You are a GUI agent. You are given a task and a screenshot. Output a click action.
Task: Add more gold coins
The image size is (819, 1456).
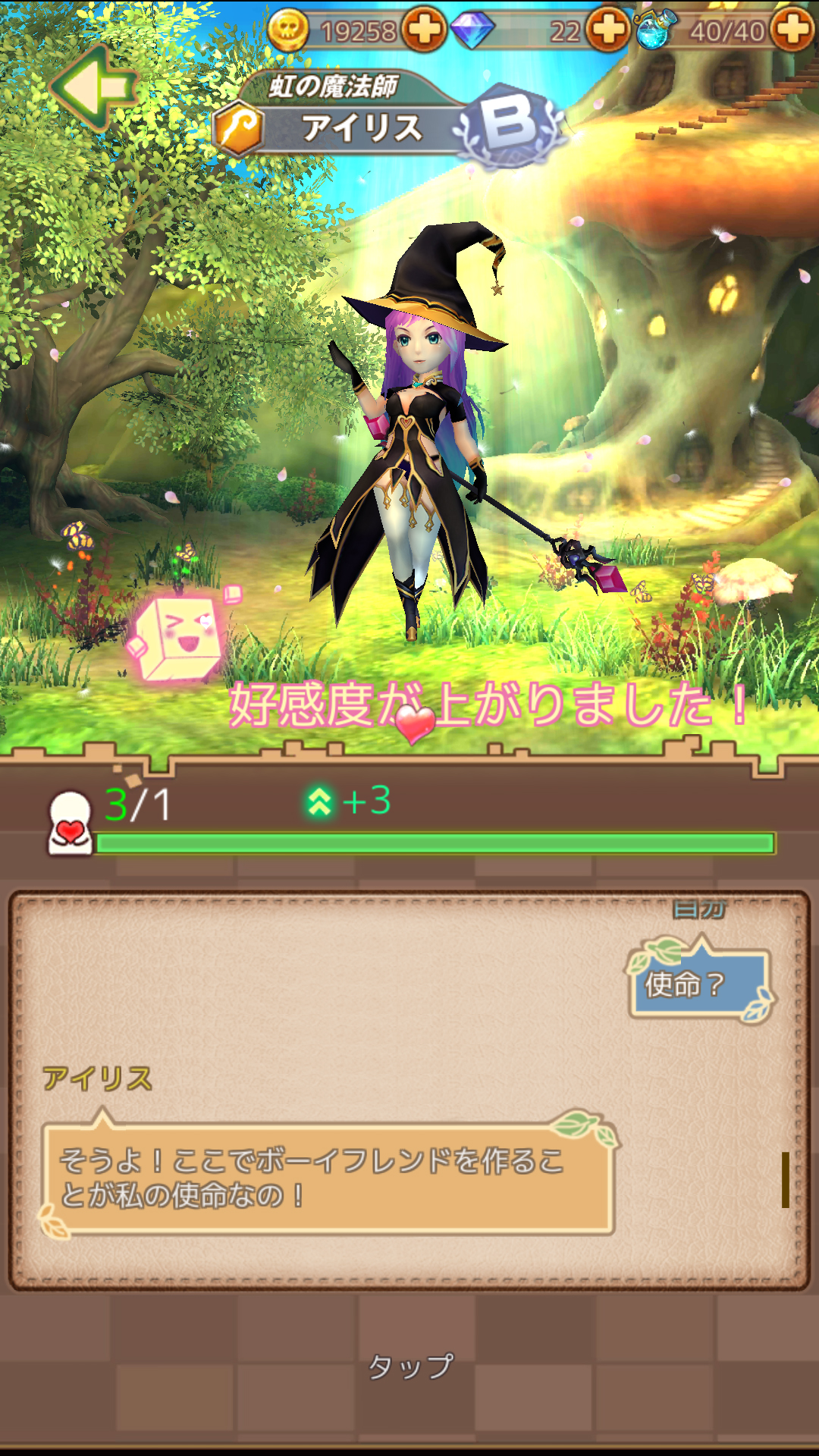pyautogui.click(x=424, y=30)
